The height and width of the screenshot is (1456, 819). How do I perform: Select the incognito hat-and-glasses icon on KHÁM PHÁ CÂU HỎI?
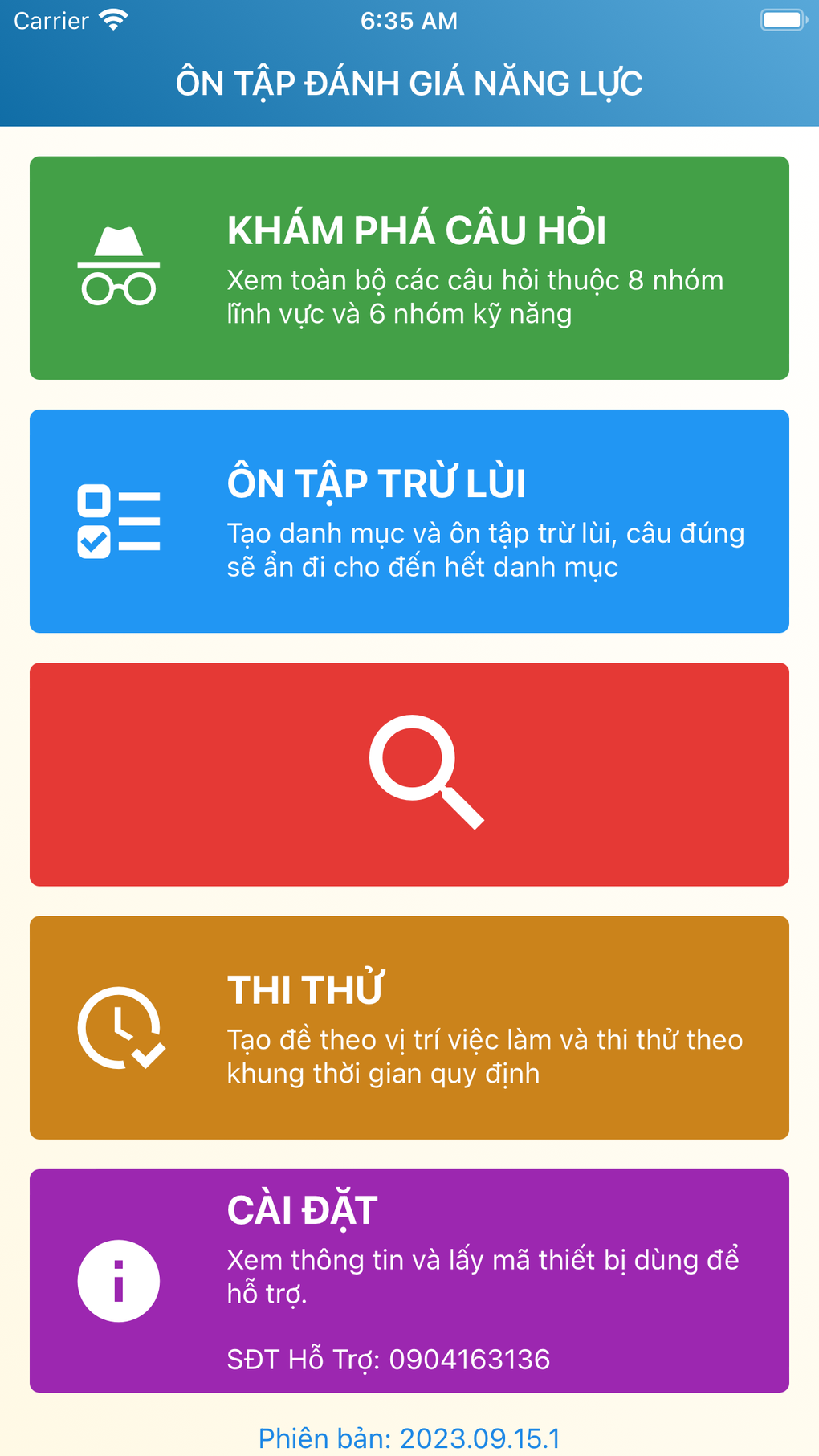[x=119, y=265]
